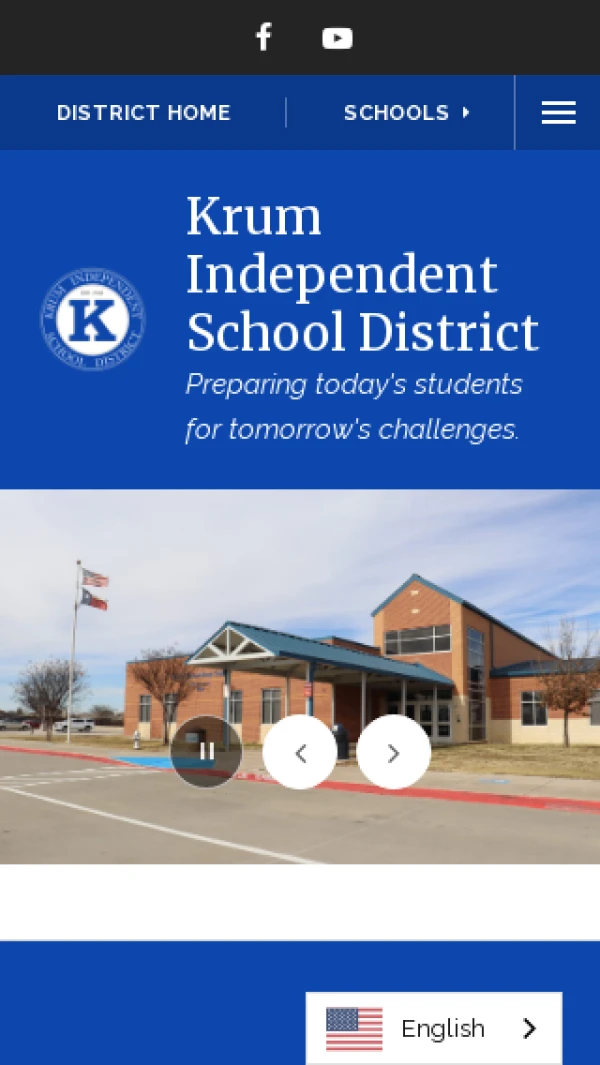Expand the Schools menu
The height and width of the screenshot is (1065, 600).
pyautogui.click(x=406, y=113)
